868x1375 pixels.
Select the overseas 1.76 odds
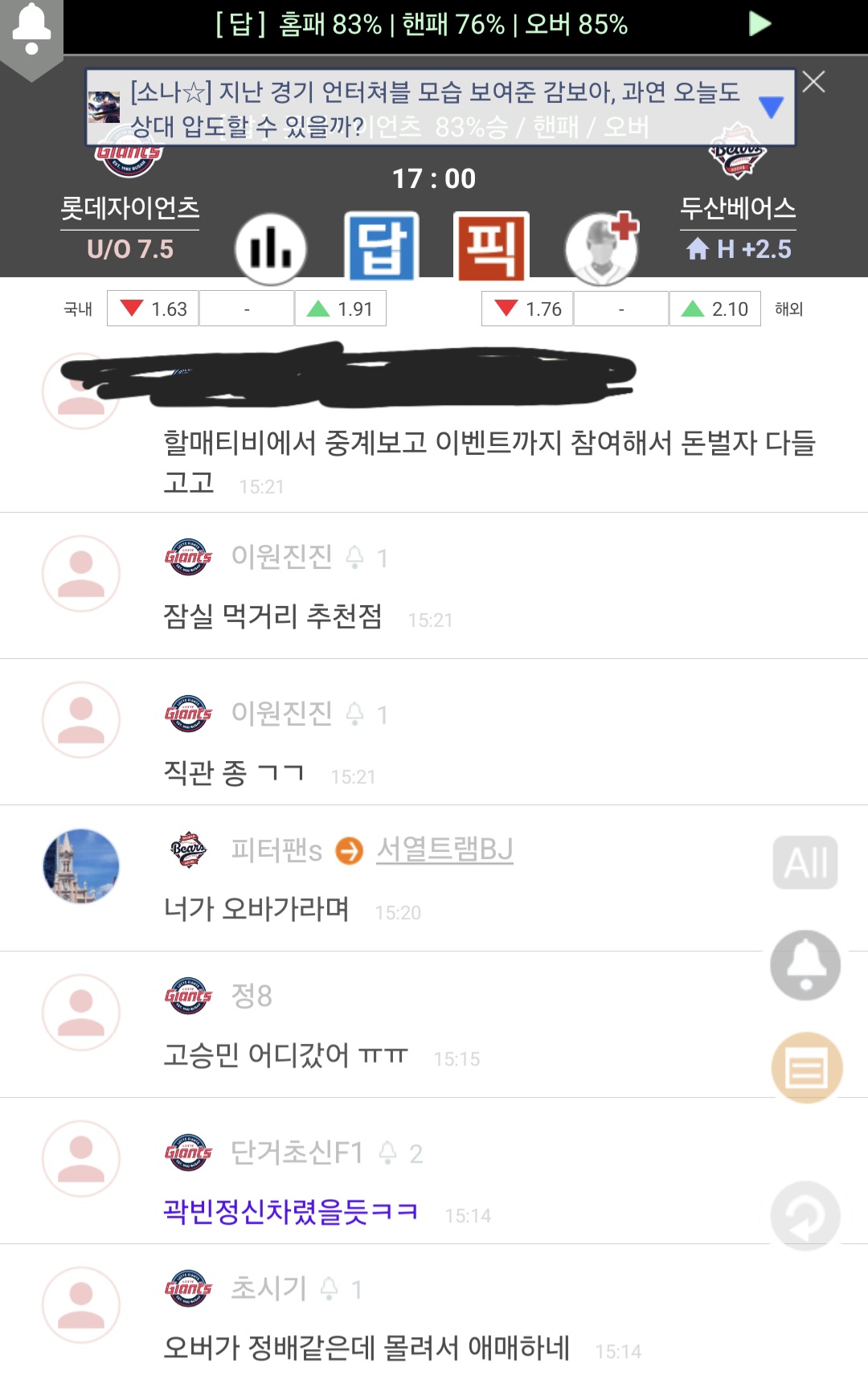pos(528,309)
